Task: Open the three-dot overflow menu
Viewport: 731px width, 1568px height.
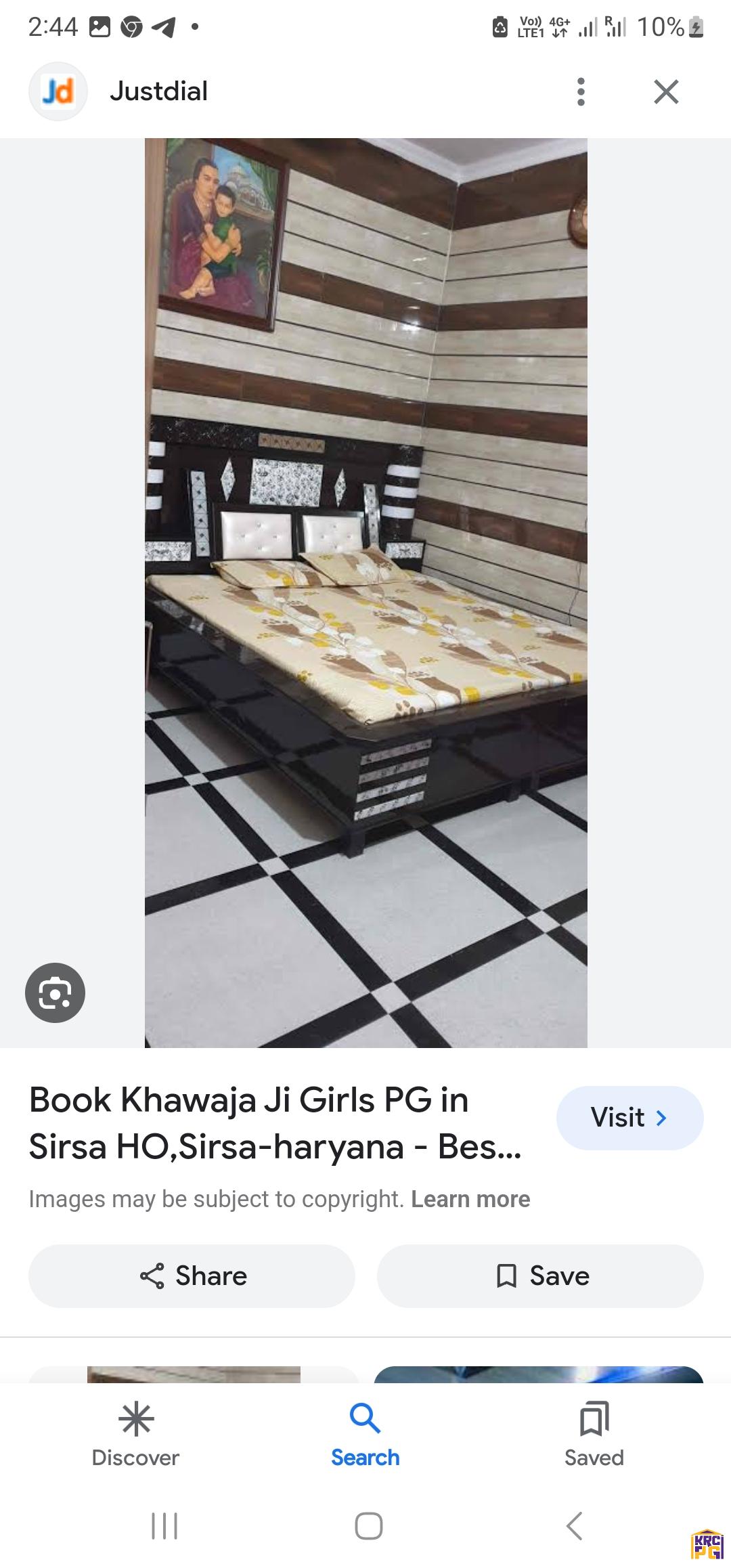Action: coord(580,91)
